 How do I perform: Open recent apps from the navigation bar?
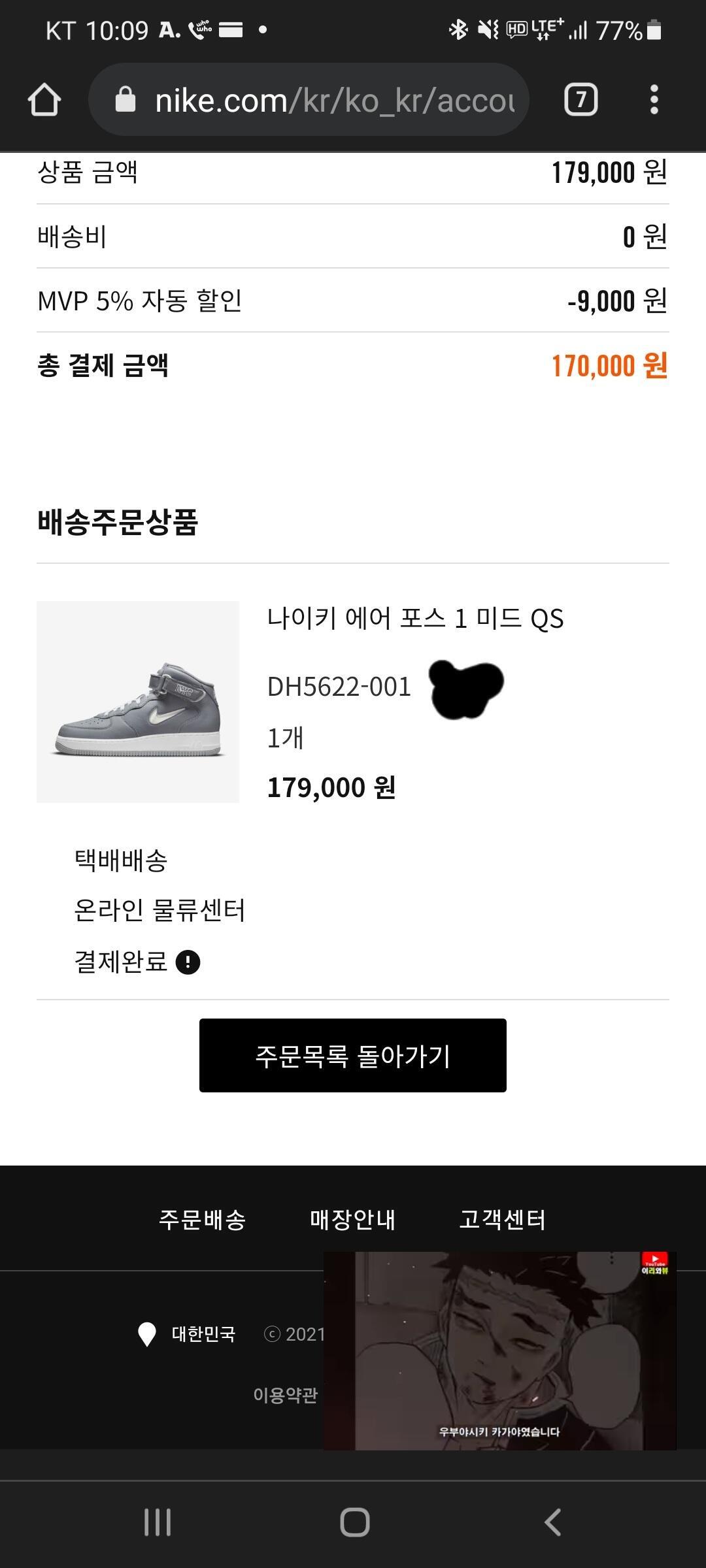[158, 1522]
